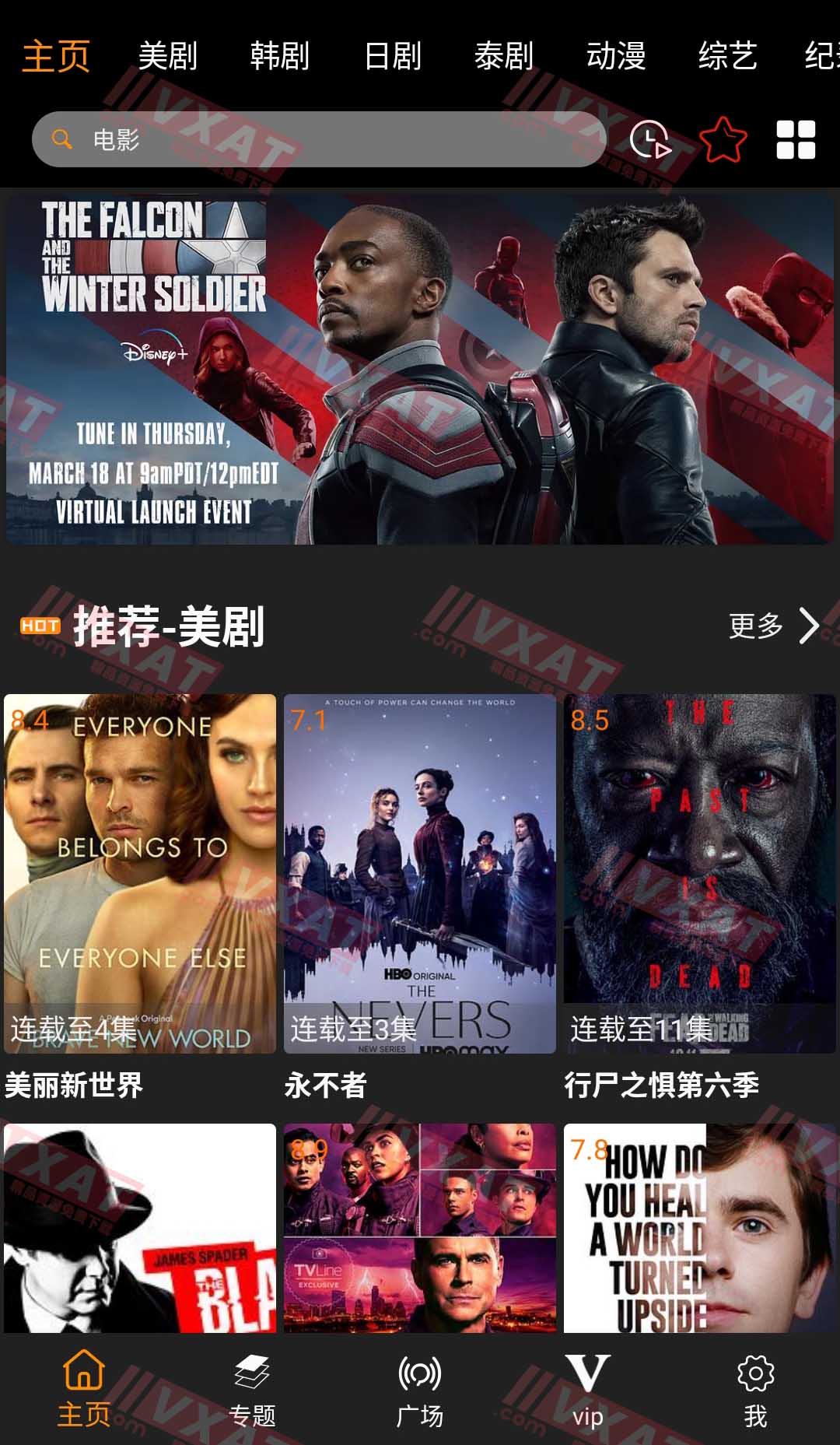Open the watch history clock icon
The width and height of the screenshot is (840, 1445).
point(649,140)
